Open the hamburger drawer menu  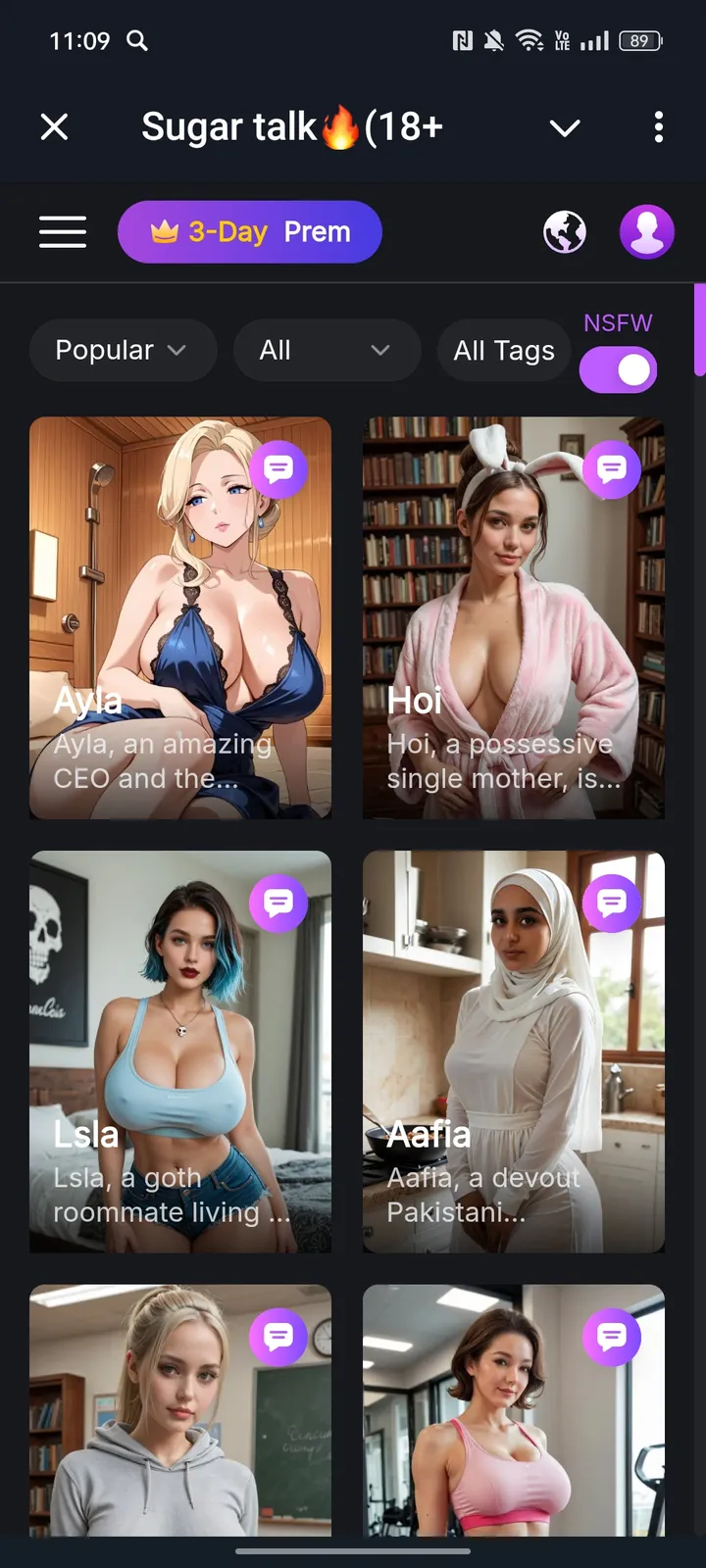coord(63,232)
